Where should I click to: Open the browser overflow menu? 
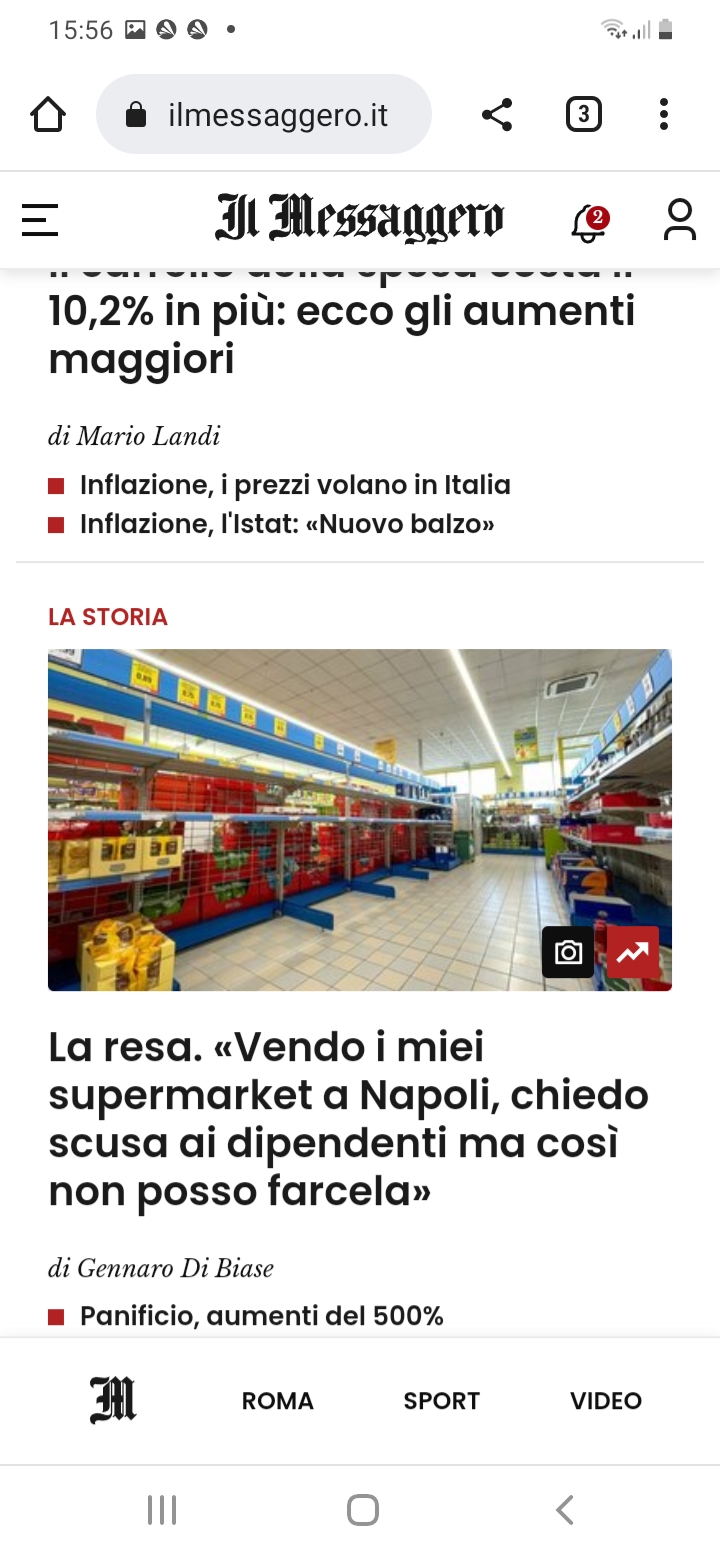tap(663, 115)
